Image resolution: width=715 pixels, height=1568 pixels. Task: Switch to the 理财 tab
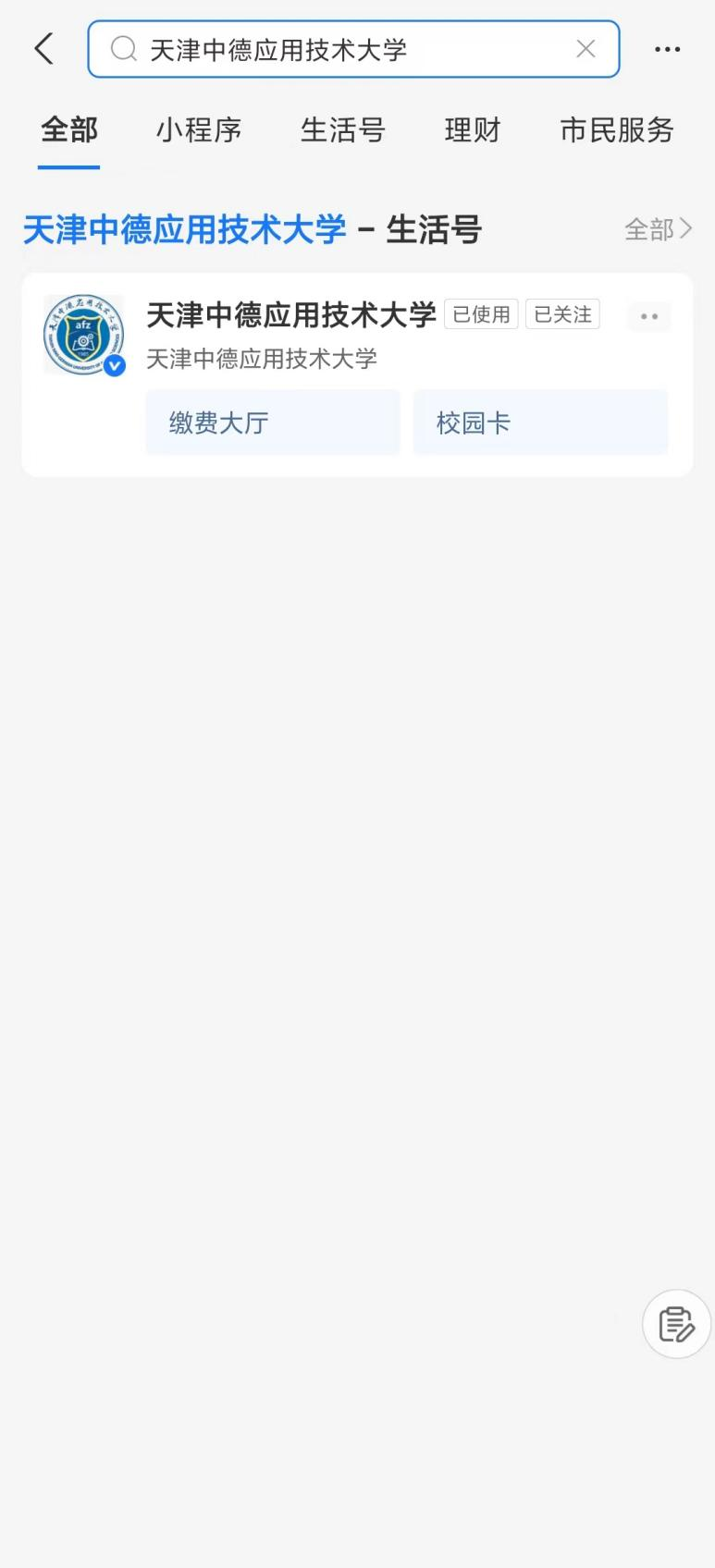point(472,130)
